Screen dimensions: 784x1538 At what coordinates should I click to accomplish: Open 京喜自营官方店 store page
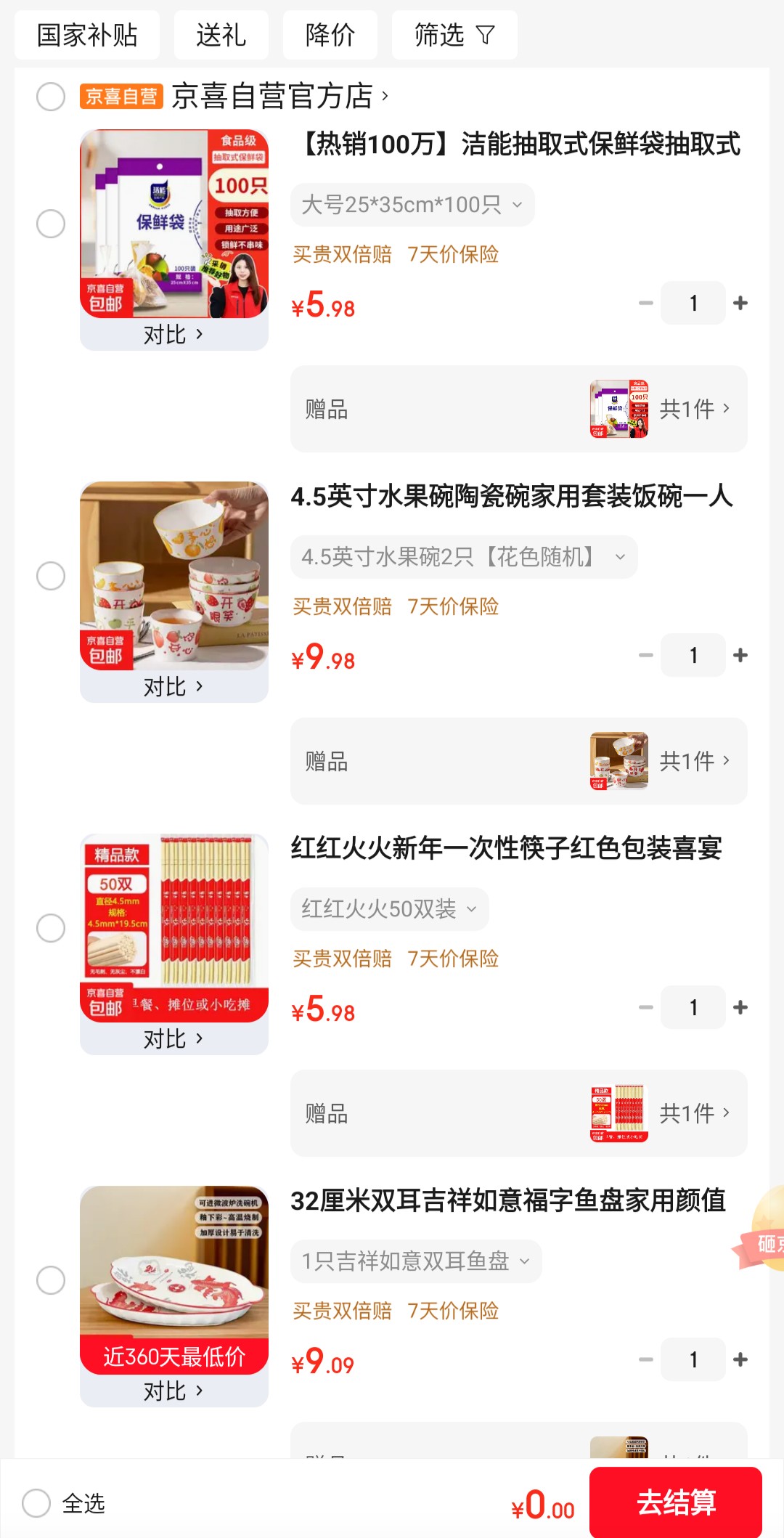click(x=279, y=96)
